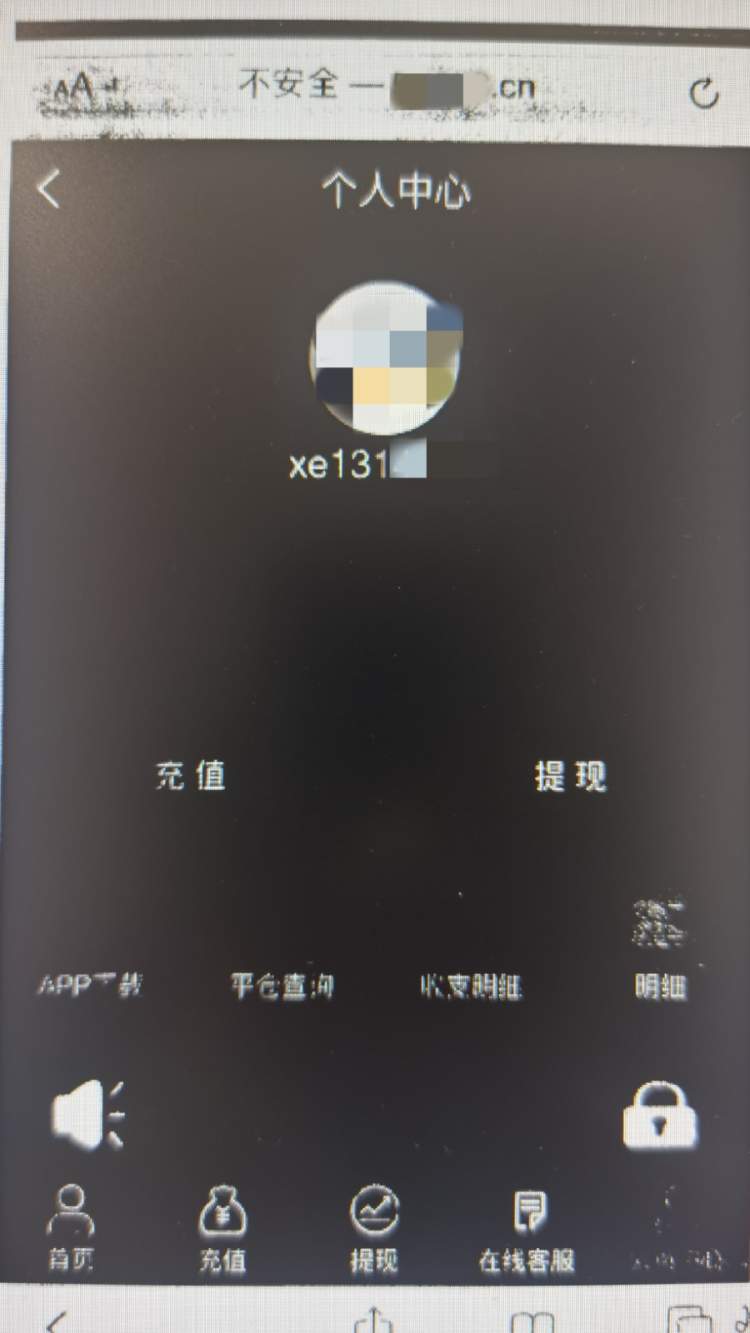
Task: Open 在线客服 online support tab
Action: [x=526, y=1228]
